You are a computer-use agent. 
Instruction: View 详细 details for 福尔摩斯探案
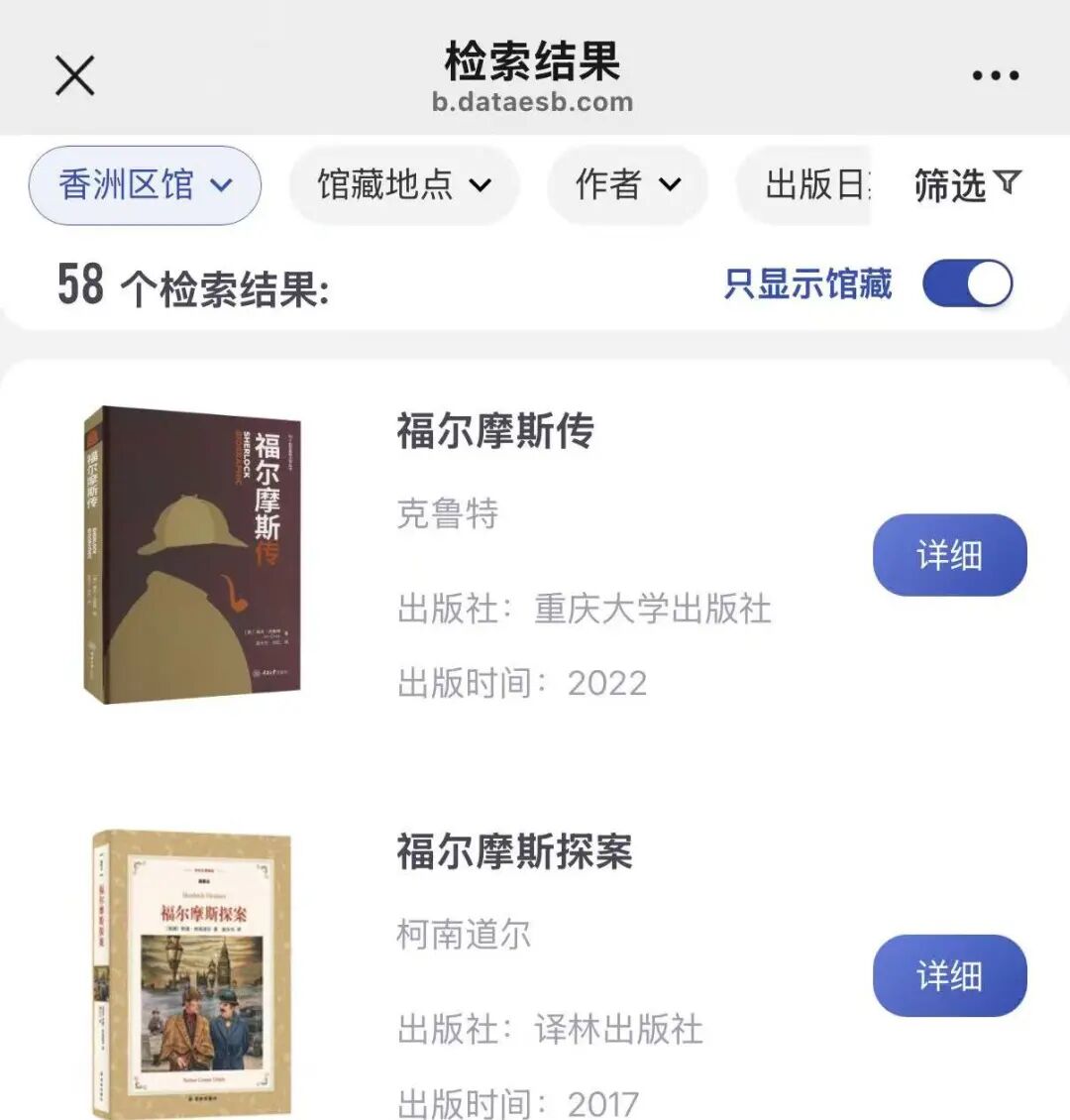coord(949,975)
